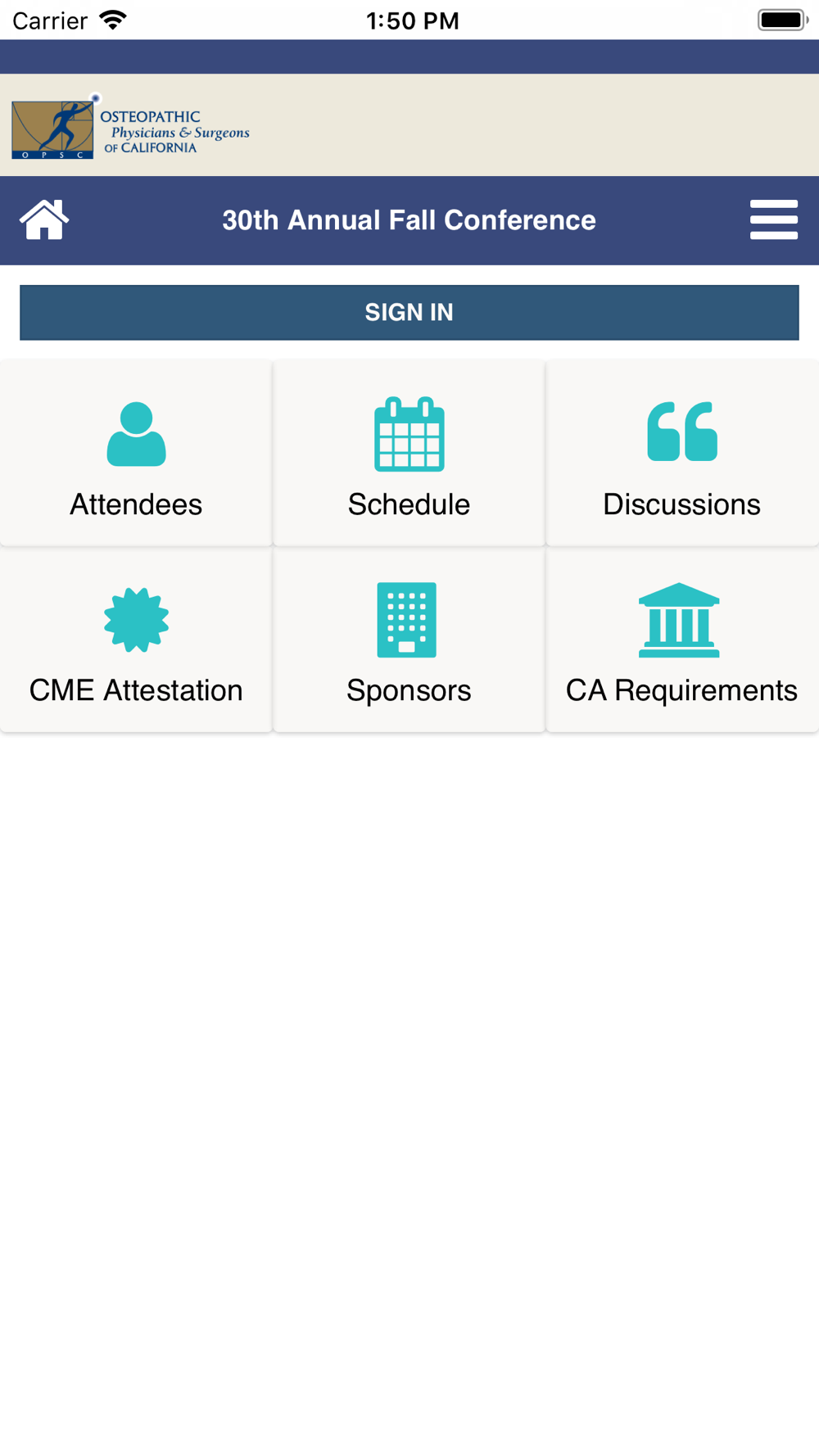819x1456 pixels.
Task: Open CME Attestation
Action: (136, 640)
